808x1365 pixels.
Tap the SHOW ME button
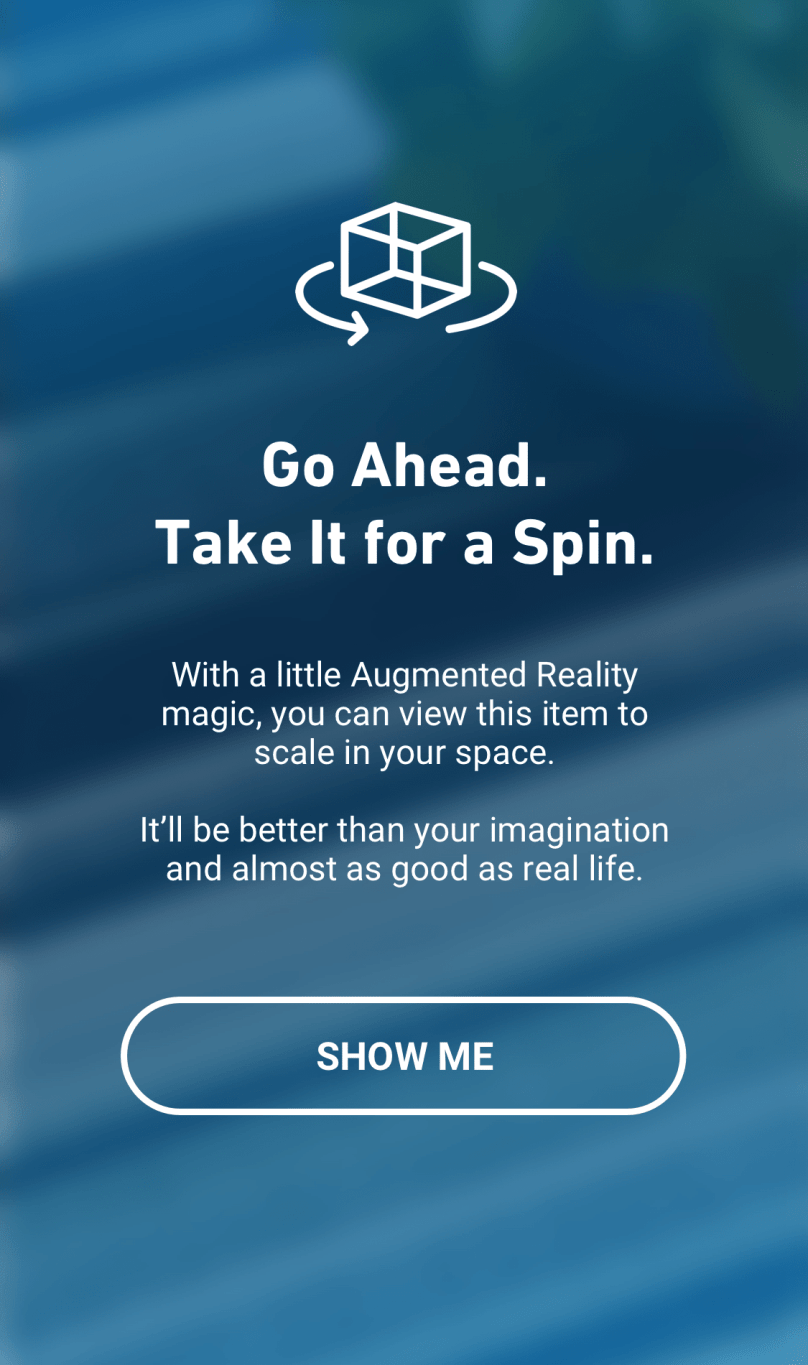pos(404,1056)
